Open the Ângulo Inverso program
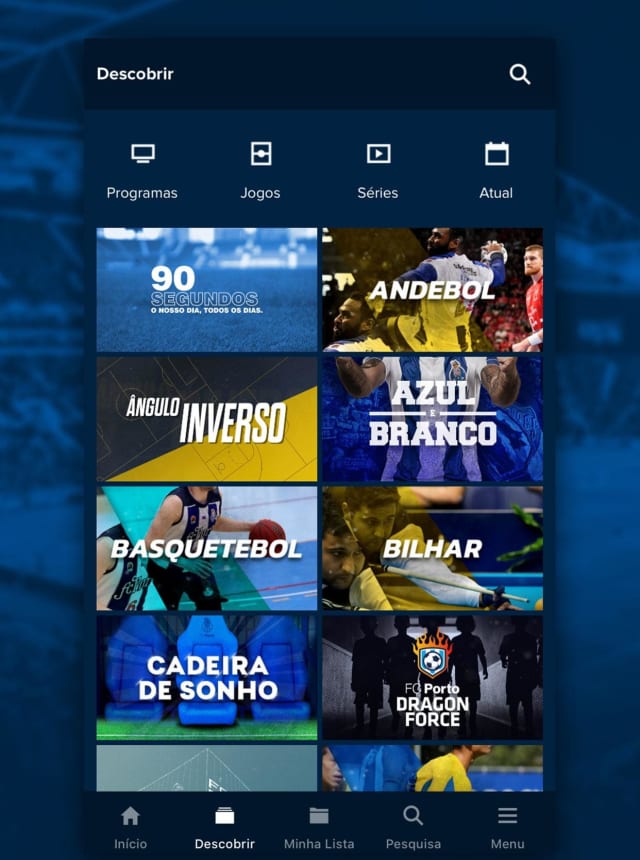This screenshot has width=640, height=860. click(x=207, y=419)
